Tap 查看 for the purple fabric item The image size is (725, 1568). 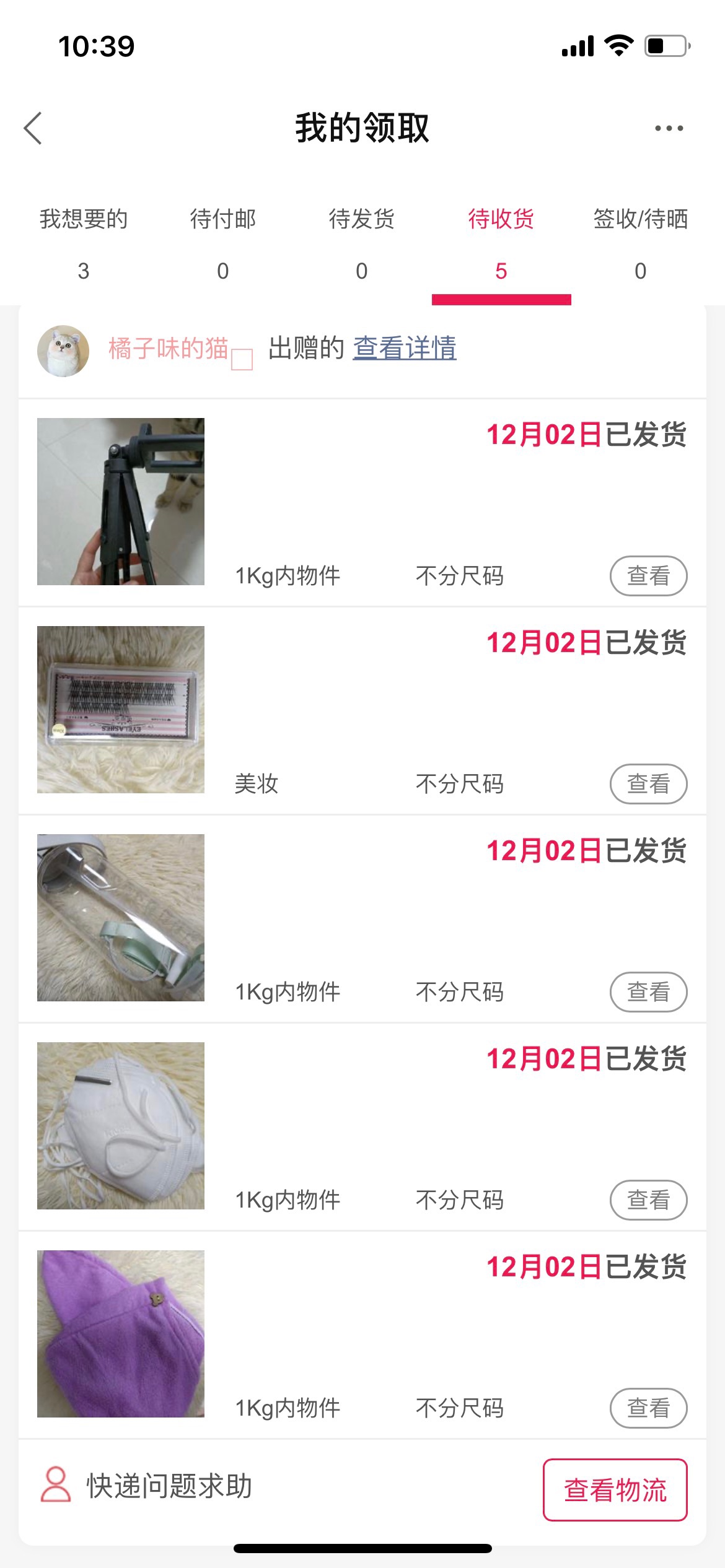(x=649, y=1408)
